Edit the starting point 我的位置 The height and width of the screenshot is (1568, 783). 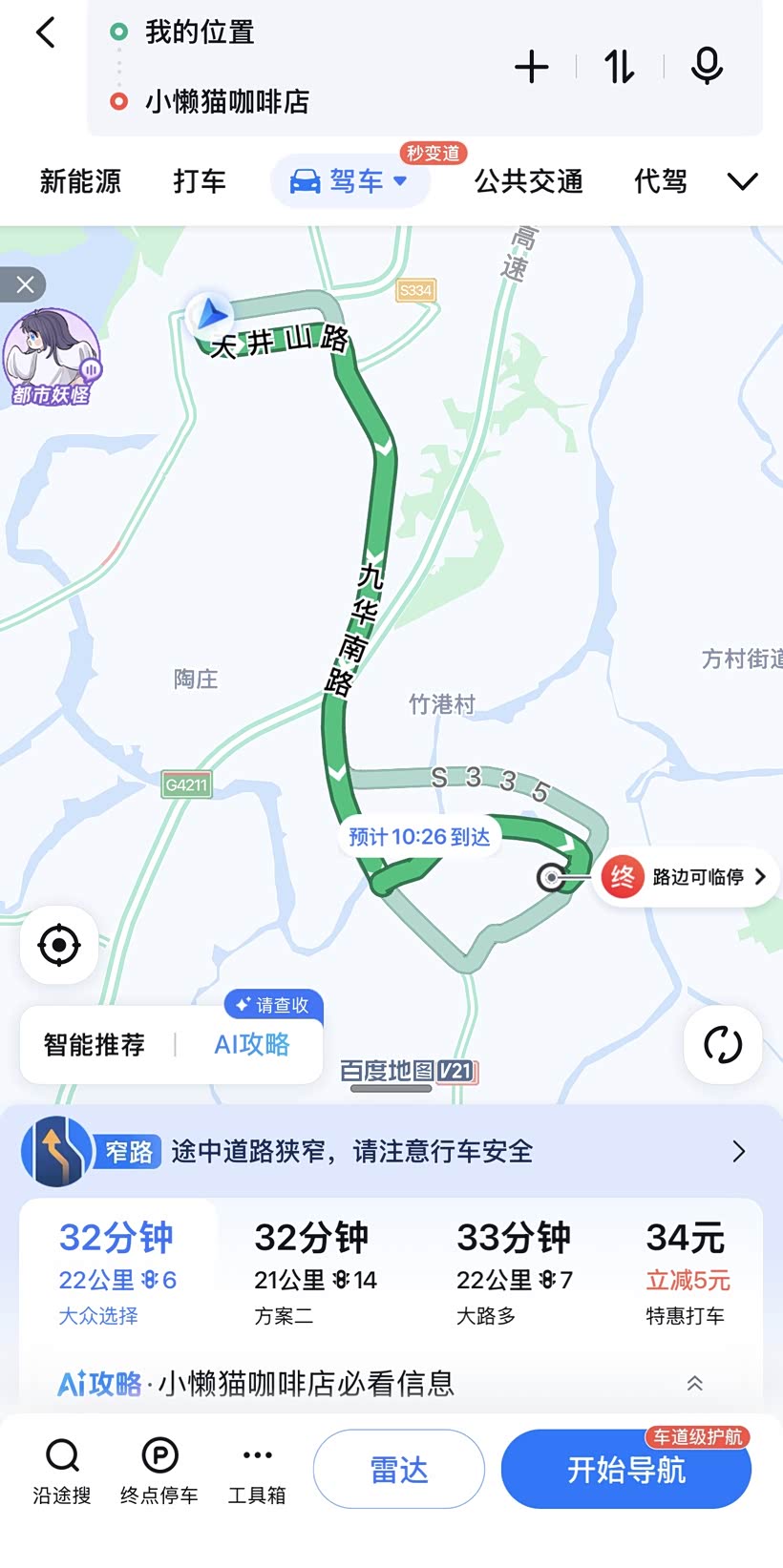pyautogui.click(x=200, y=32)
